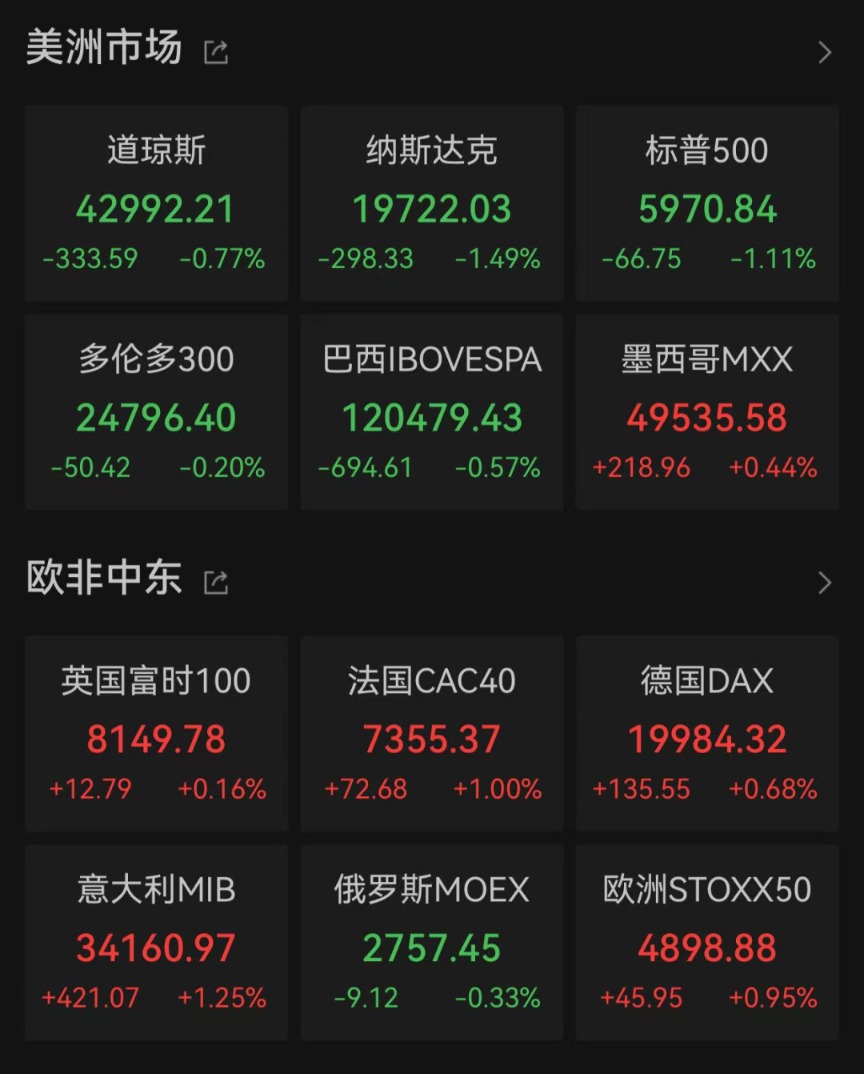Image resolution: width=864 pixels, height=1074 pixels.
Task: Expand the 美洲市场 section via its chevron
Action: (x=824, y=50)
